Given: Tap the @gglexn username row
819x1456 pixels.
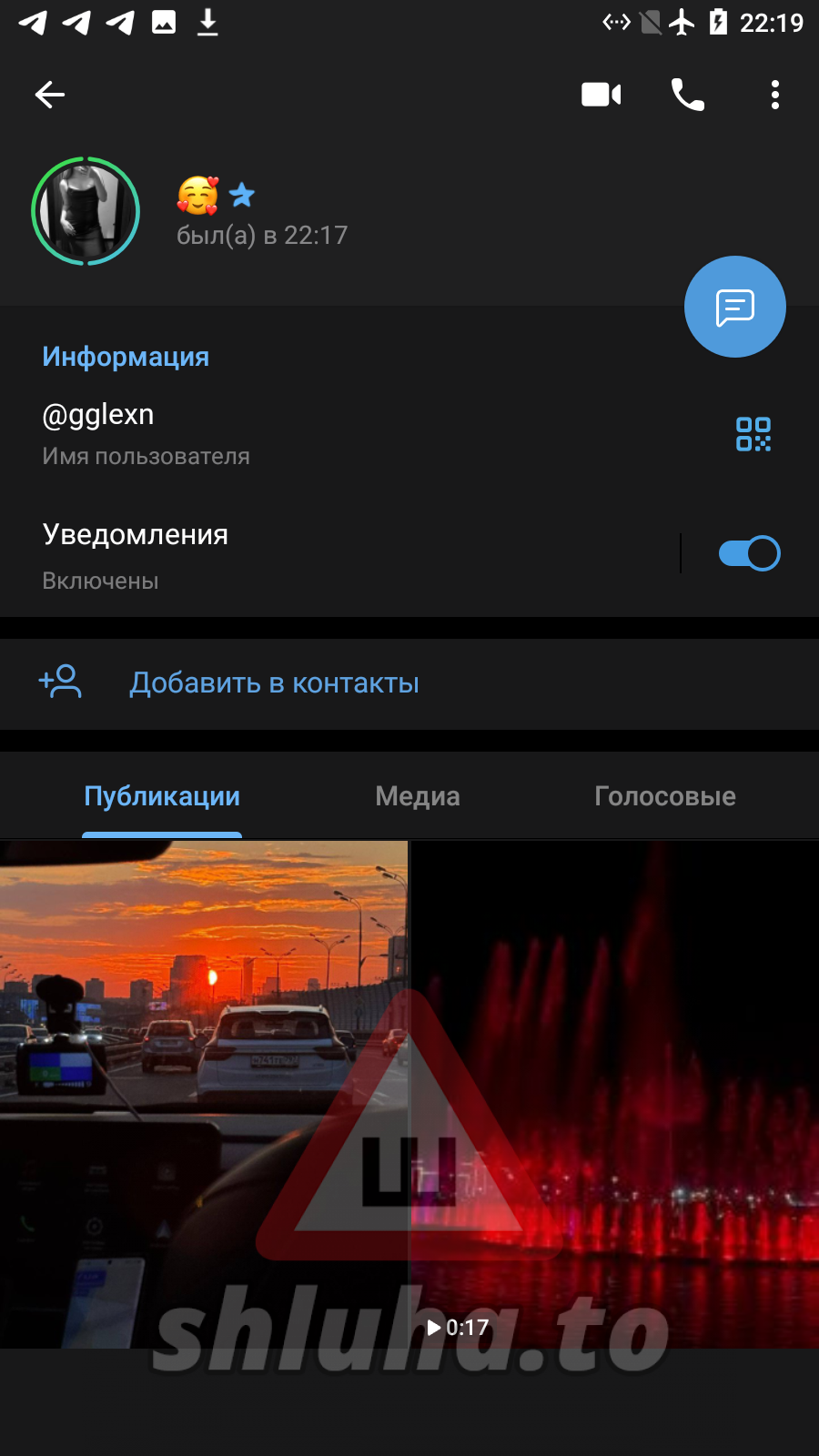Looking at the screenshot, I should click(273, 432).
